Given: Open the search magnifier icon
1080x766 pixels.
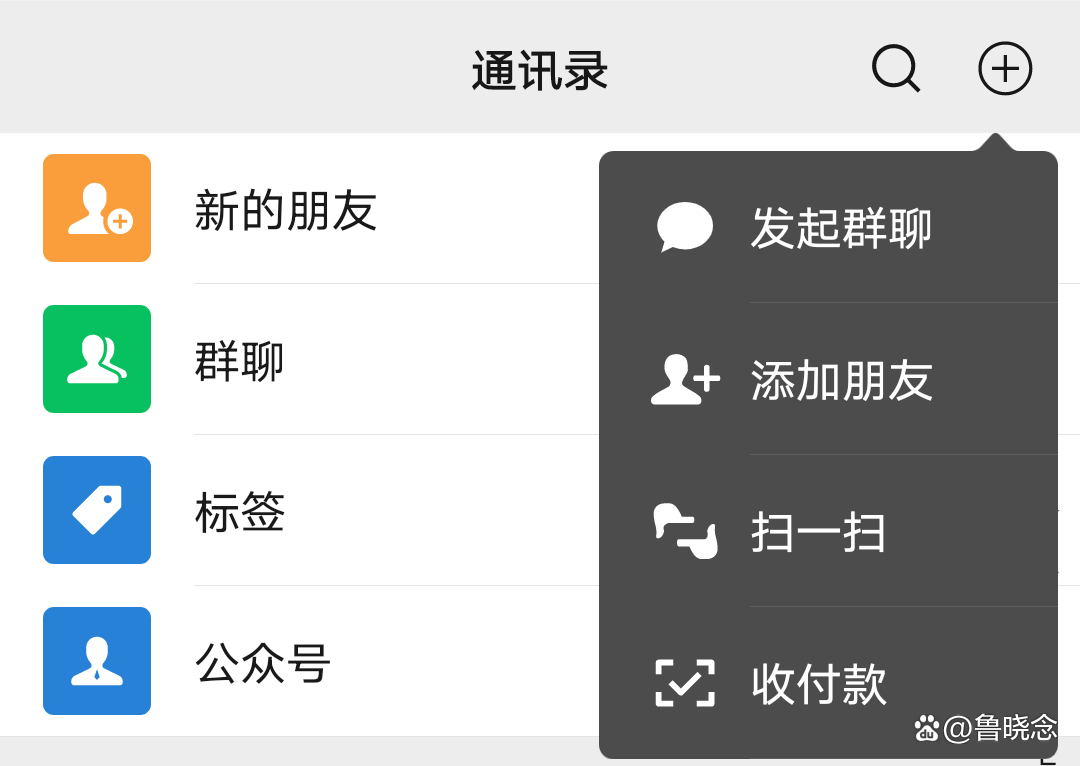Looking at the screenshot, I should click(x=895, y=69).
